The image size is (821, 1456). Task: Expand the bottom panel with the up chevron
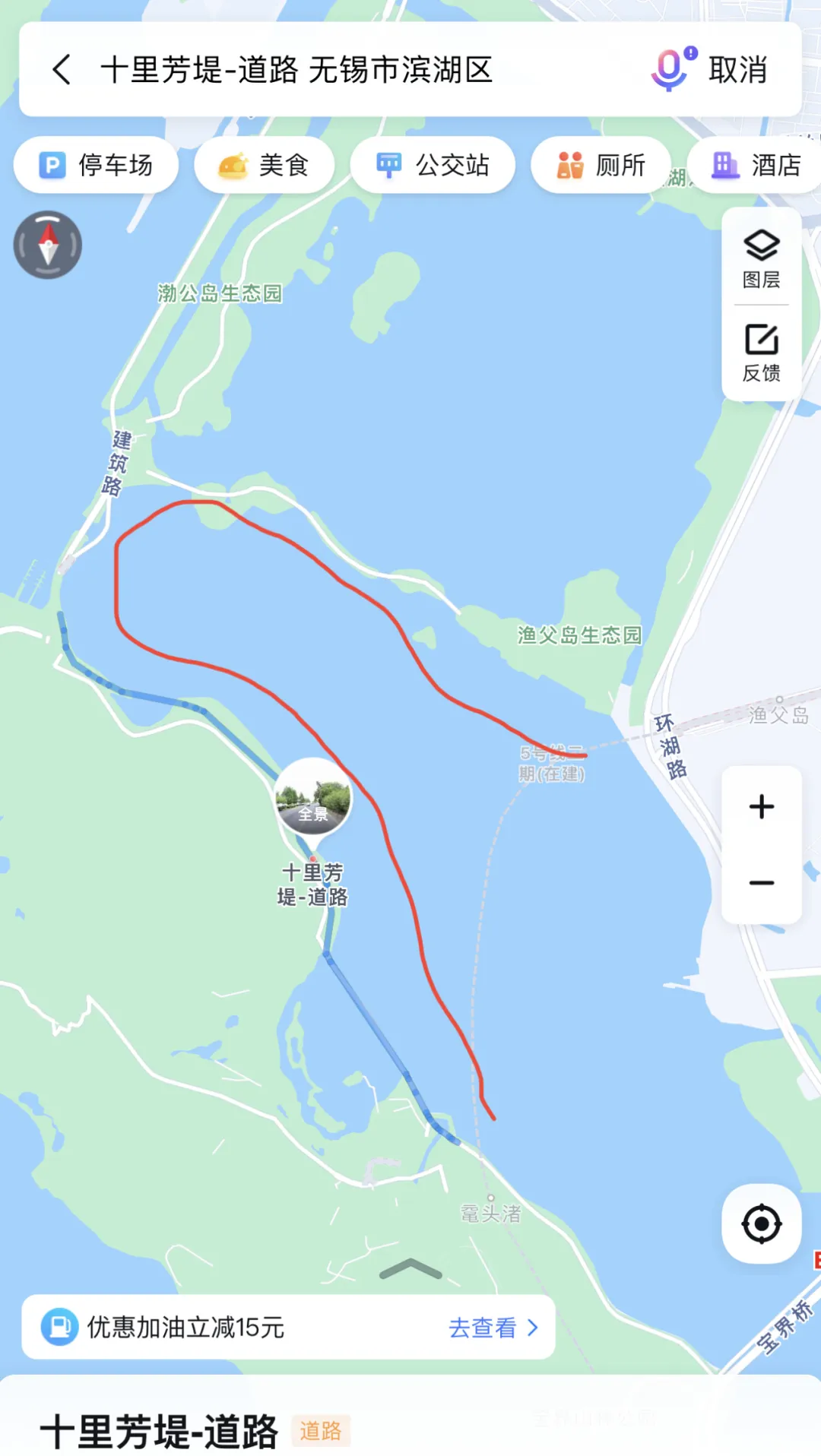[x=410, y=1269]
